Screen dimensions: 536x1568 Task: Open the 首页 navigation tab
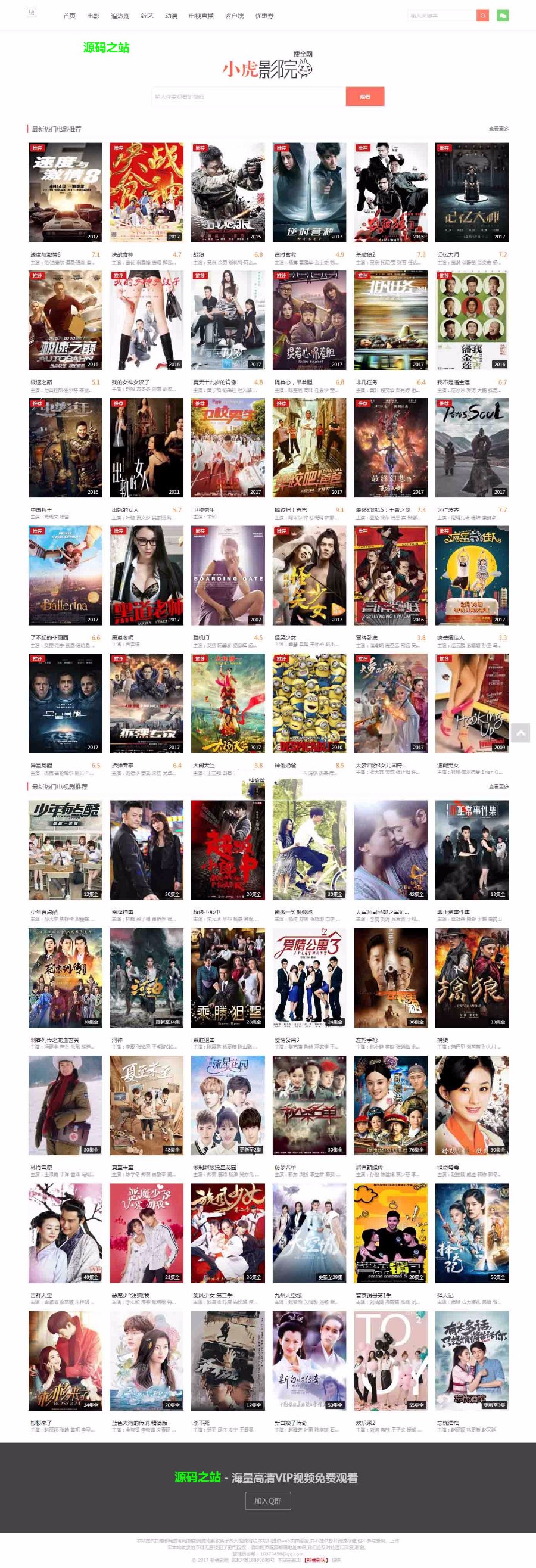(69, 16)
